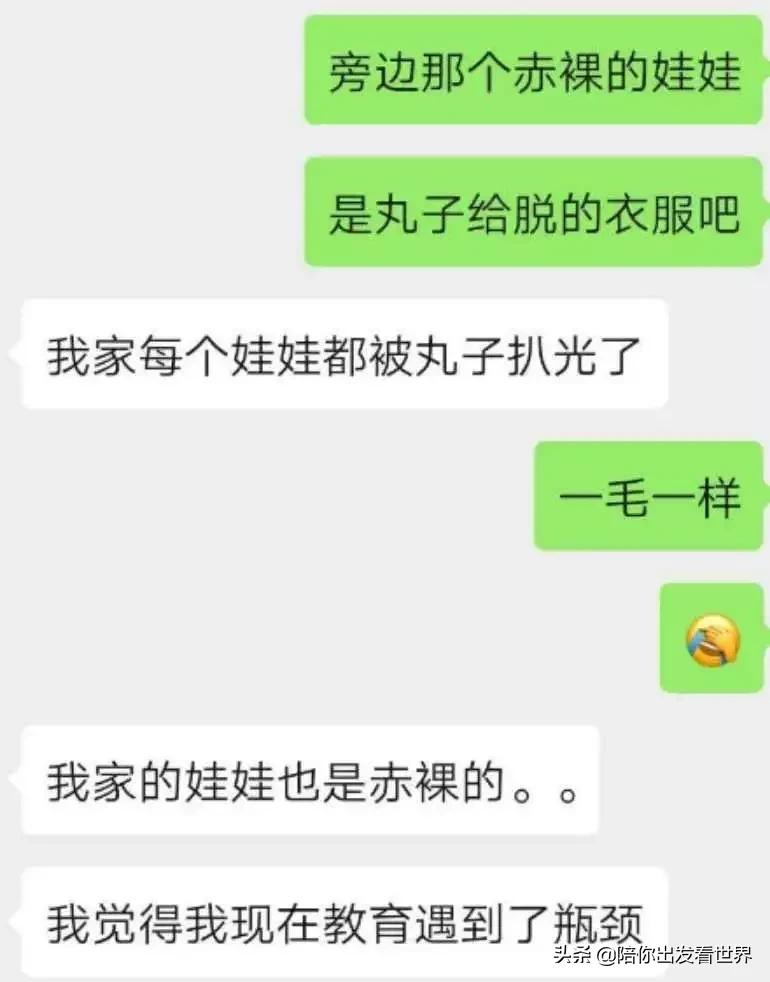The image size is (770, 982).
Task: Tap the message 是丸子给脱的衣服吧
Action: click(532, 213)
